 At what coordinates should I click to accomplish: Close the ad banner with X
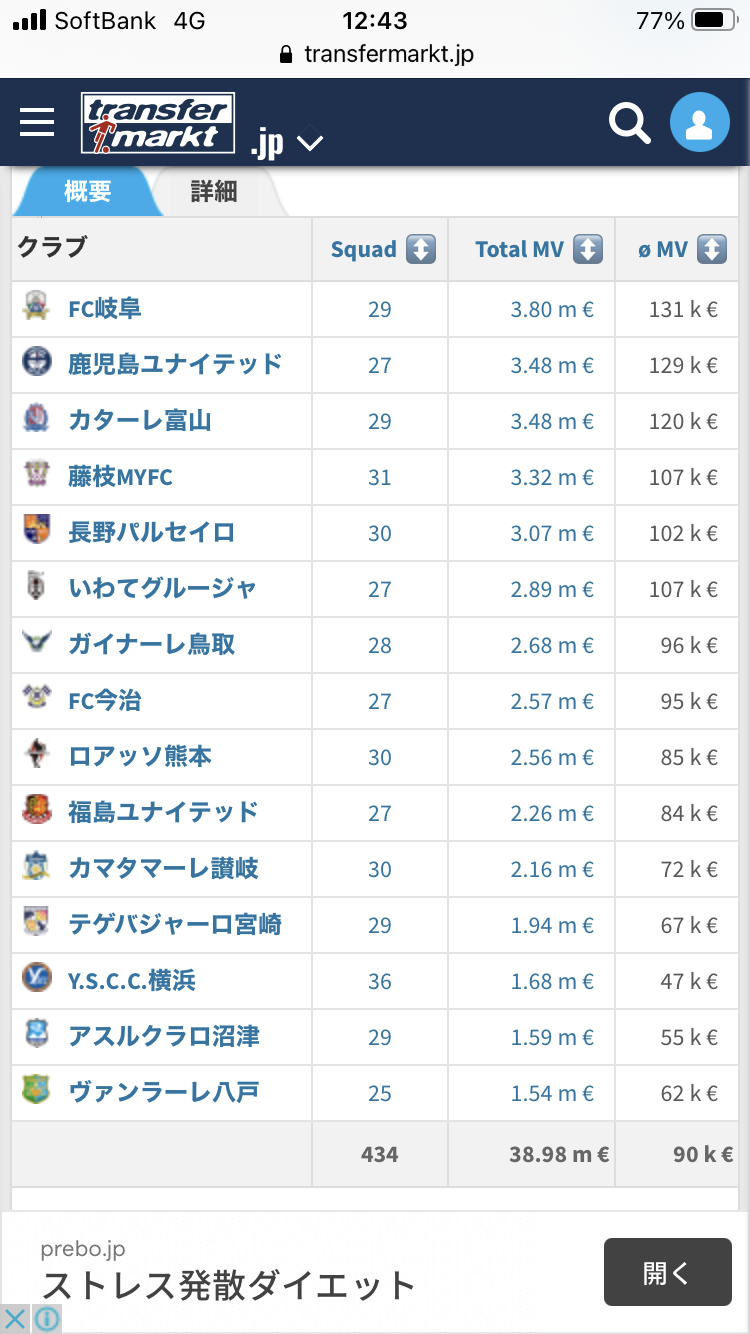click(x=14, y=1318)
